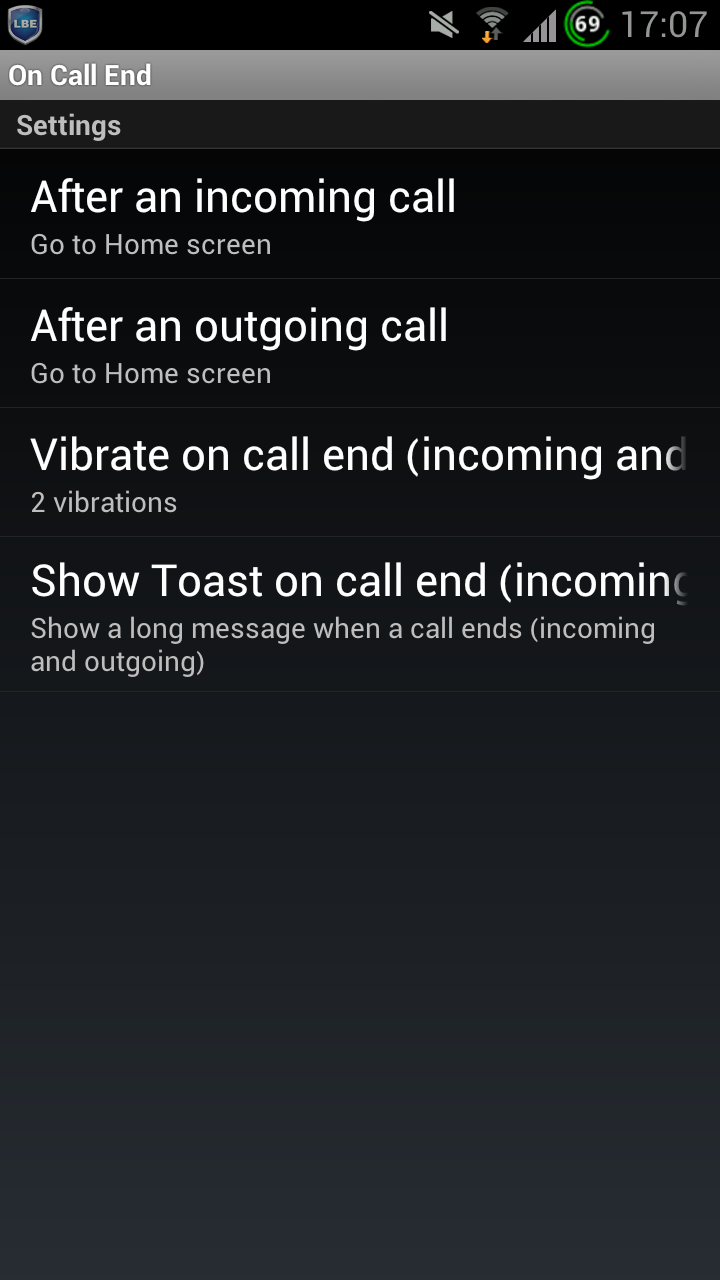Open the After an incoming call setting

pyautogui.click(x=360, y=214)
